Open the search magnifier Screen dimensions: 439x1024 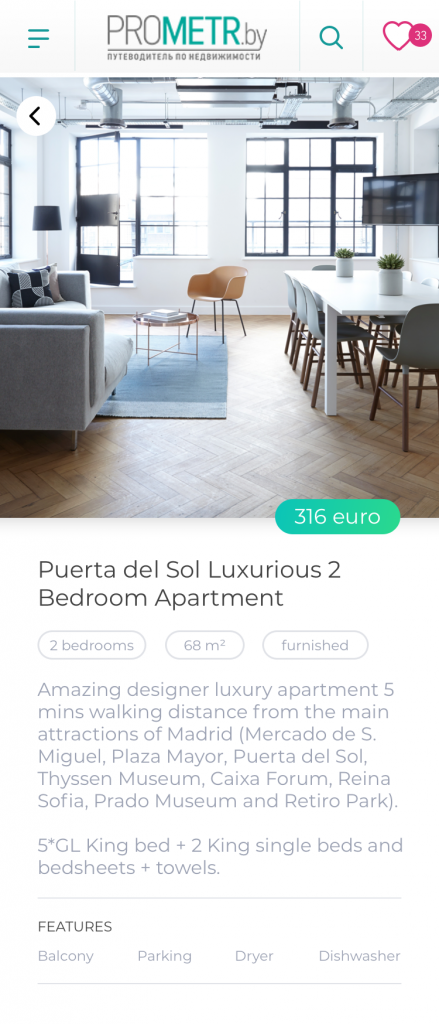click(x=331, y=37)
